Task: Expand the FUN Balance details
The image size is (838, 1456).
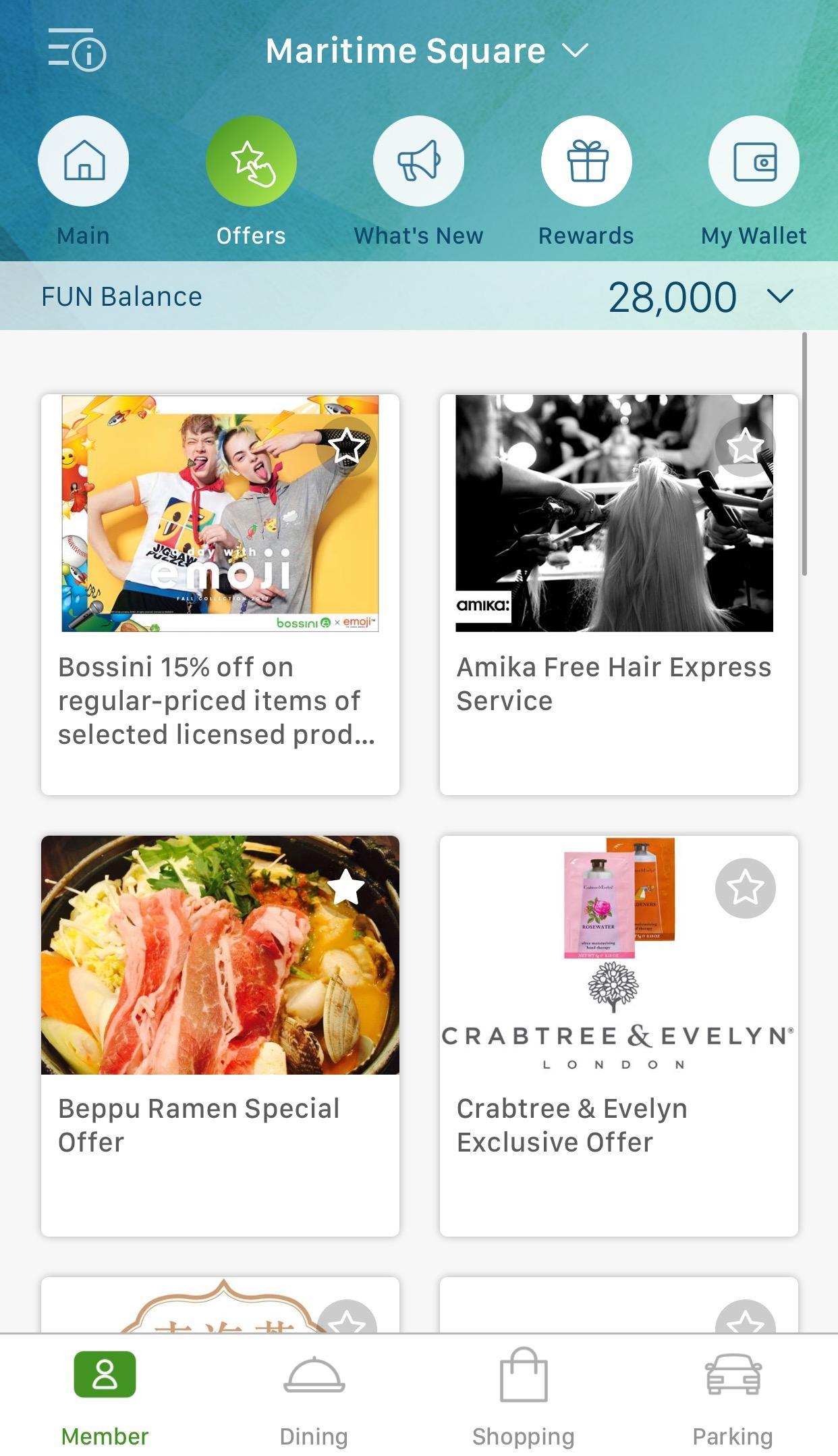Action: [780, 296]
